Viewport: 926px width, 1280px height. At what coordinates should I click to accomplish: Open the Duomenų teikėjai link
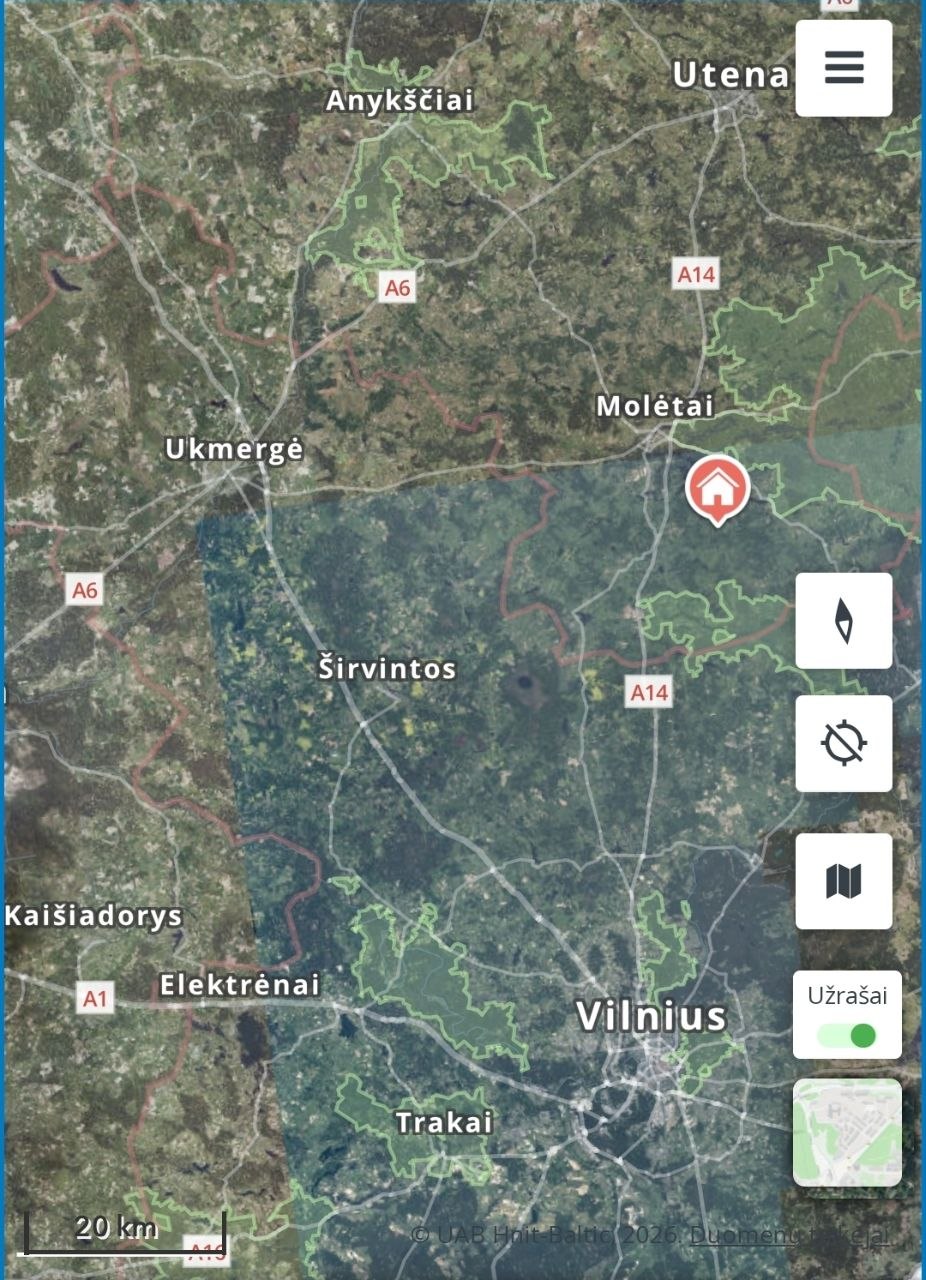coord(788,1235)
